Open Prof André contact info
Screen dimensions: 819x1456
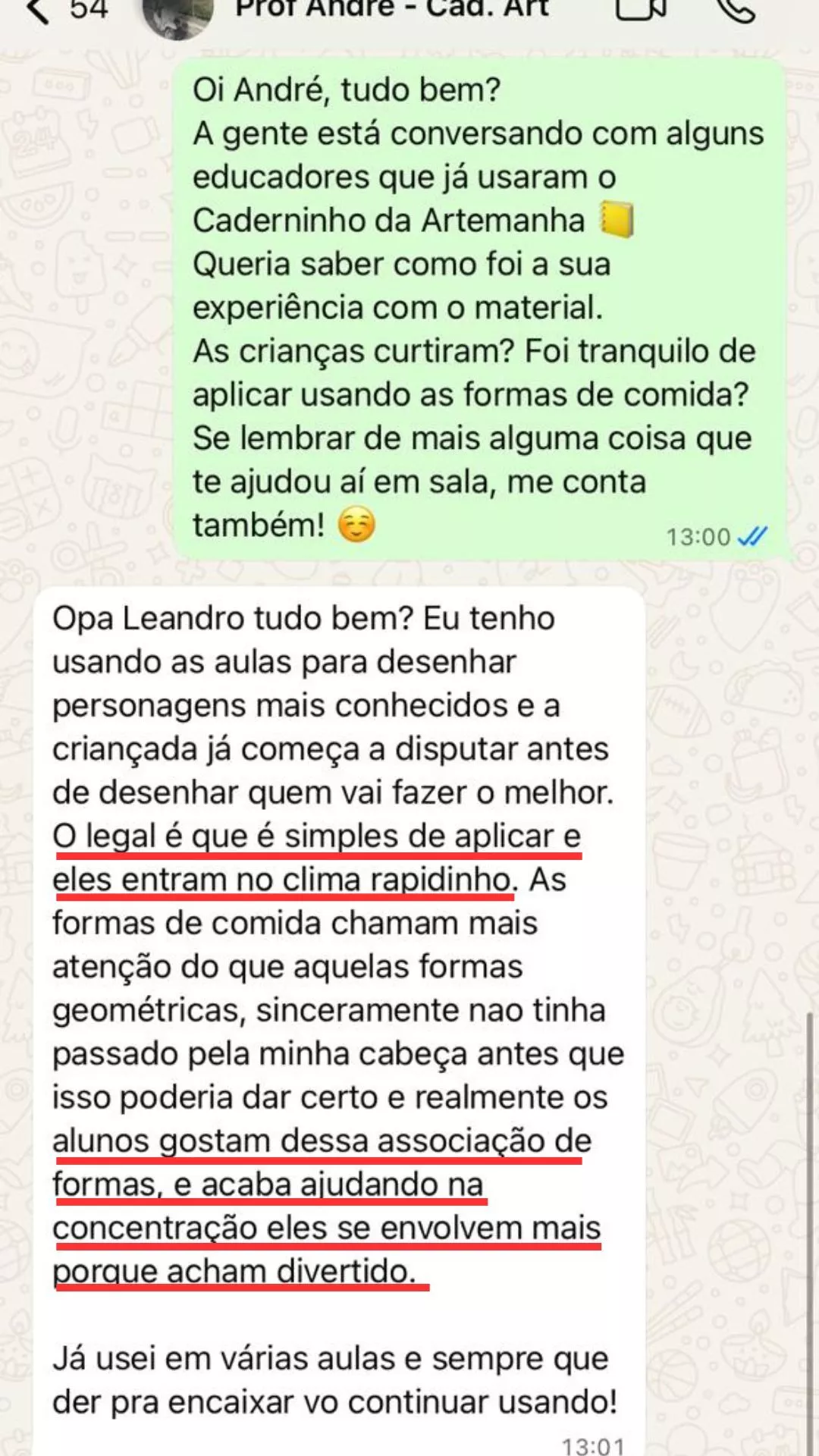[391, 11]
